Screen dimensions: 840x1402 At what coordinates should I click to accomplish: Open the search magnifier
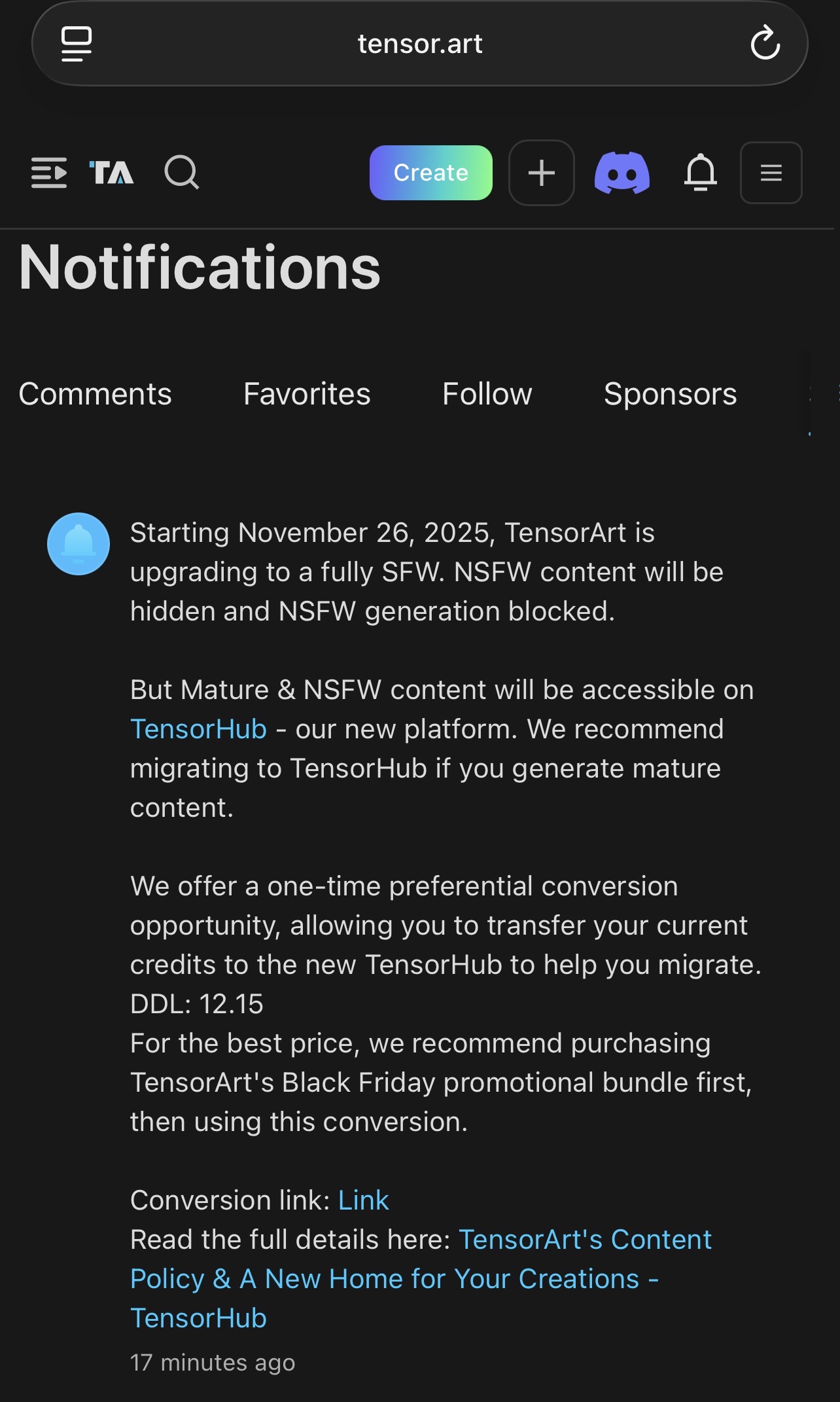(181, 173)
